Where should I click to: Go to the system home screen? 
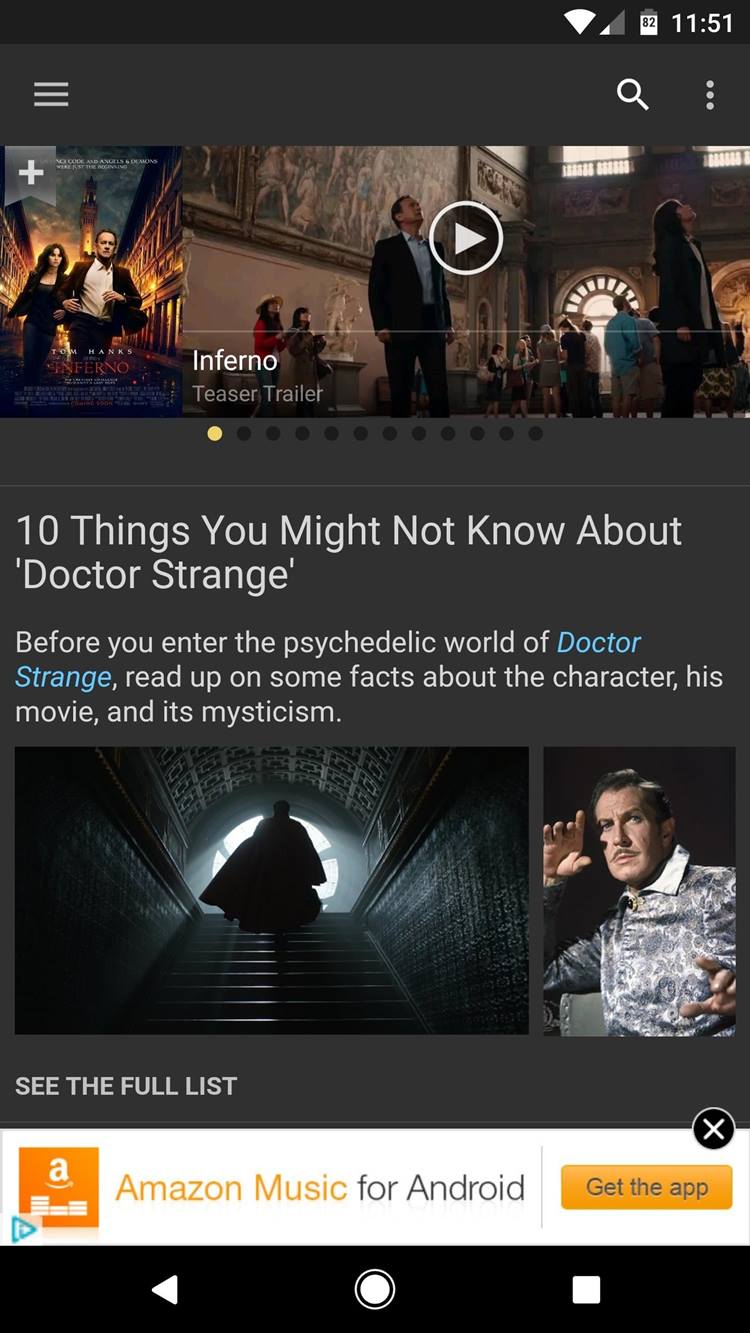coord(375,1290)
